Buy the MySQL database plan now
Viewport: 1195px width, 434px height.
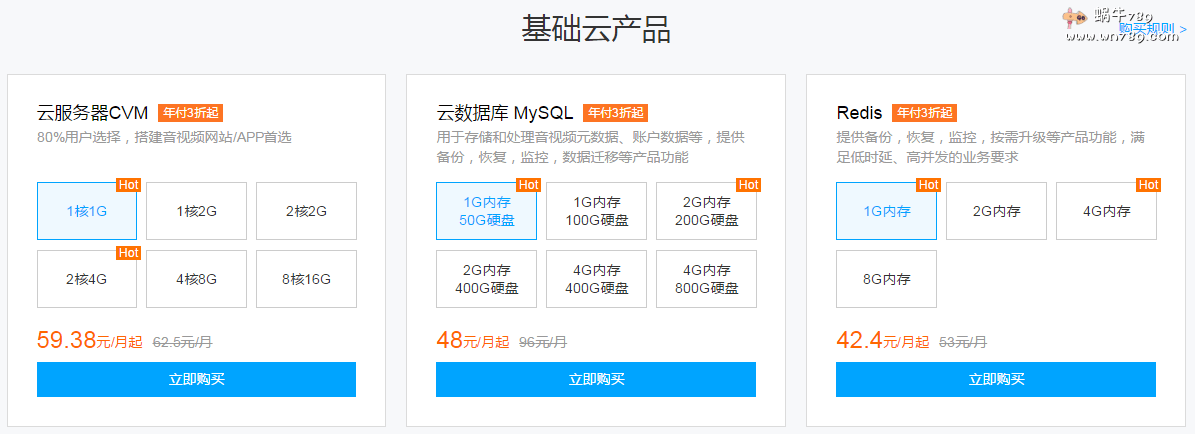point(596,379)
